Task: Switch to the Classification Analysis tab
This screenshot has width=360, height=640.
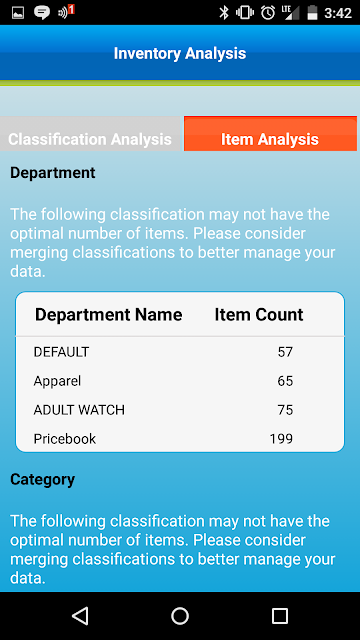Action: click(x=90, y=134)
